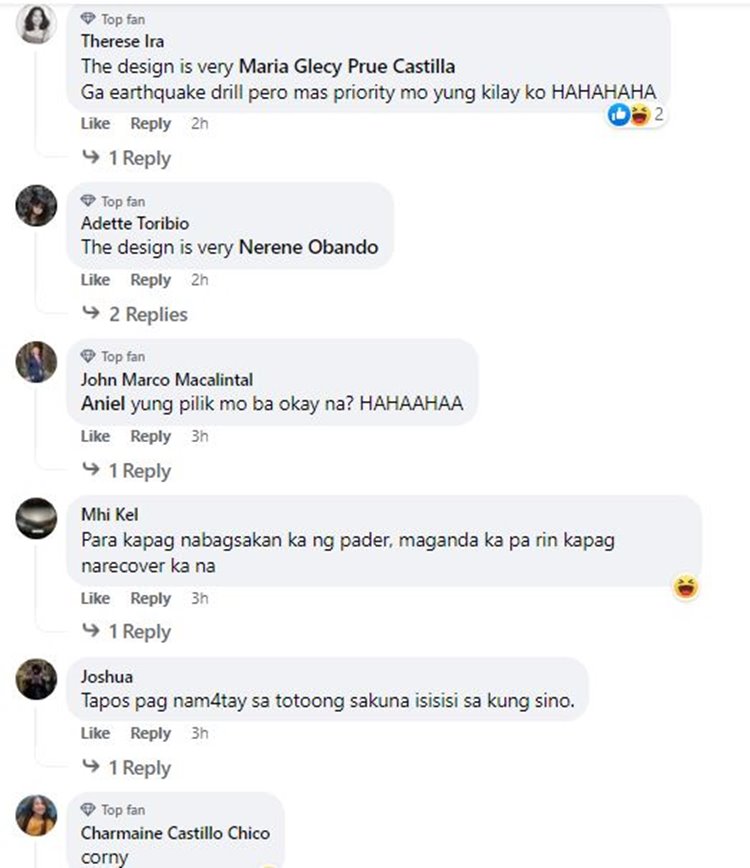Image resolution: width=750 pixels, height=868 pixels.
Task: Like John Marco Macalintal's comment
Action: [95, 436]
